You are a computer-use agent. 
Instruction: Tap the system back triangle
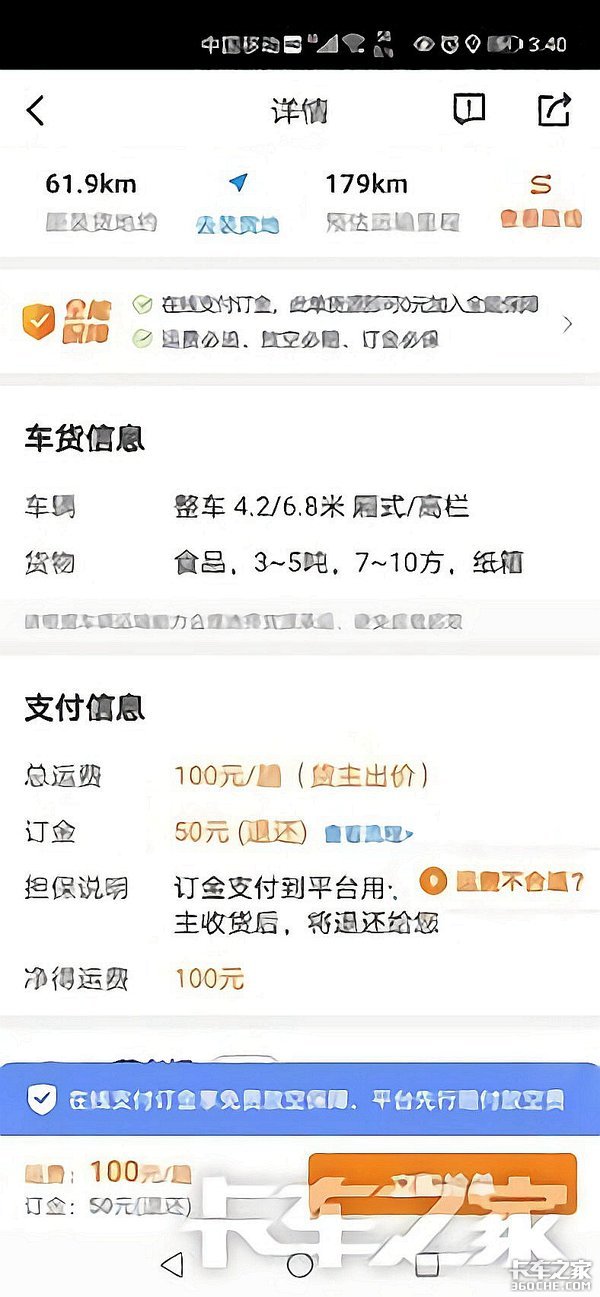coord(172,1263)
